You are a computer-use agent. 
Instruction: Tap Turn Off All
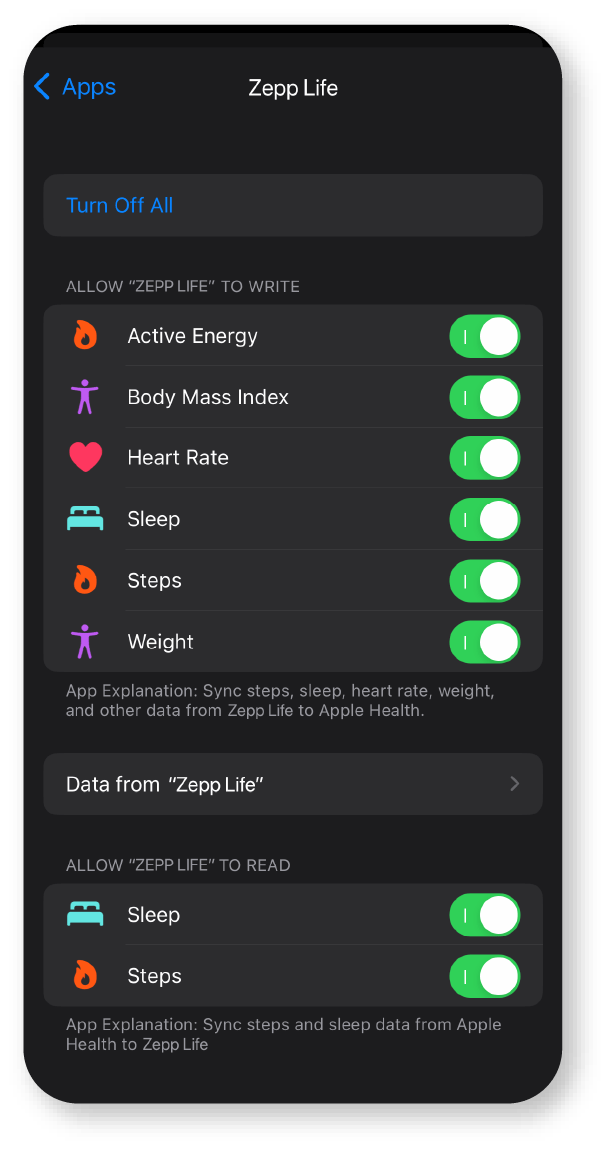[x=293, y=205]
